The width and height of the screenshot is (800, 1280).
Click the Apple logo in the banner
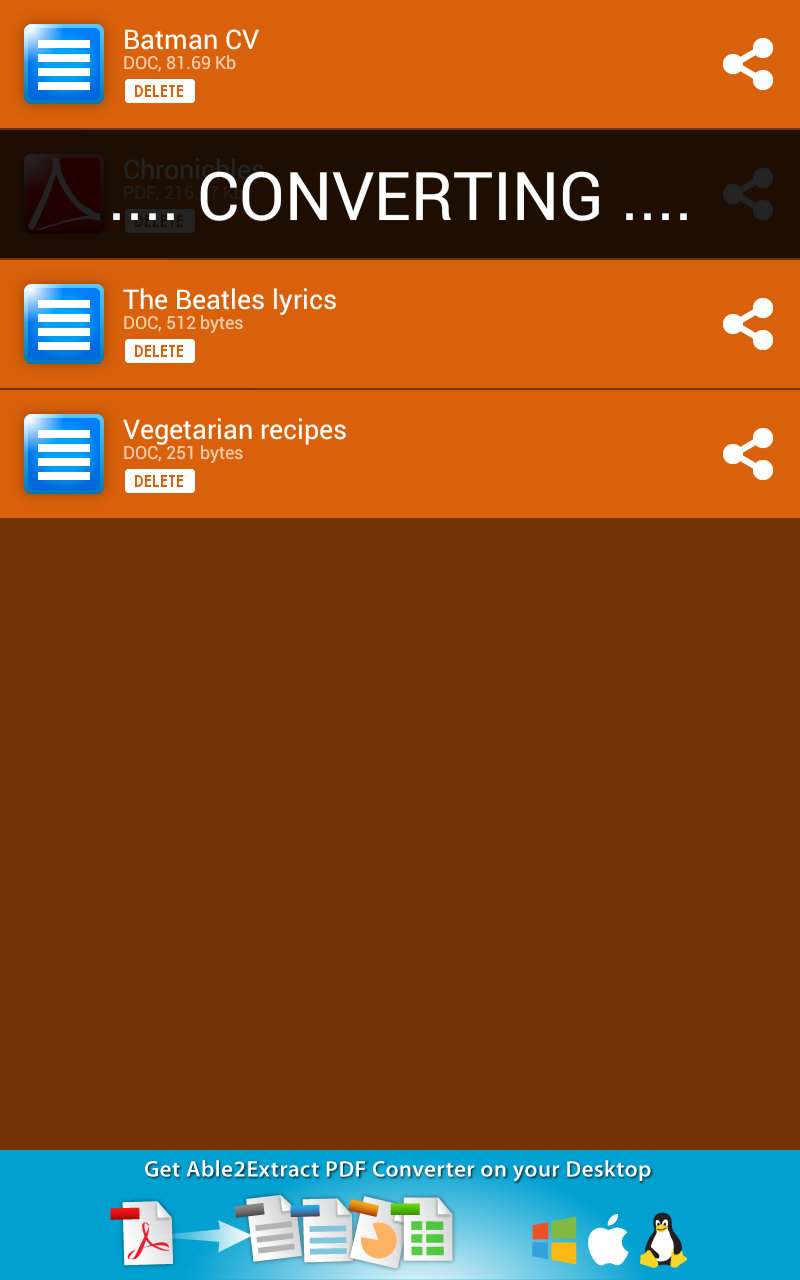(610, 1240)
